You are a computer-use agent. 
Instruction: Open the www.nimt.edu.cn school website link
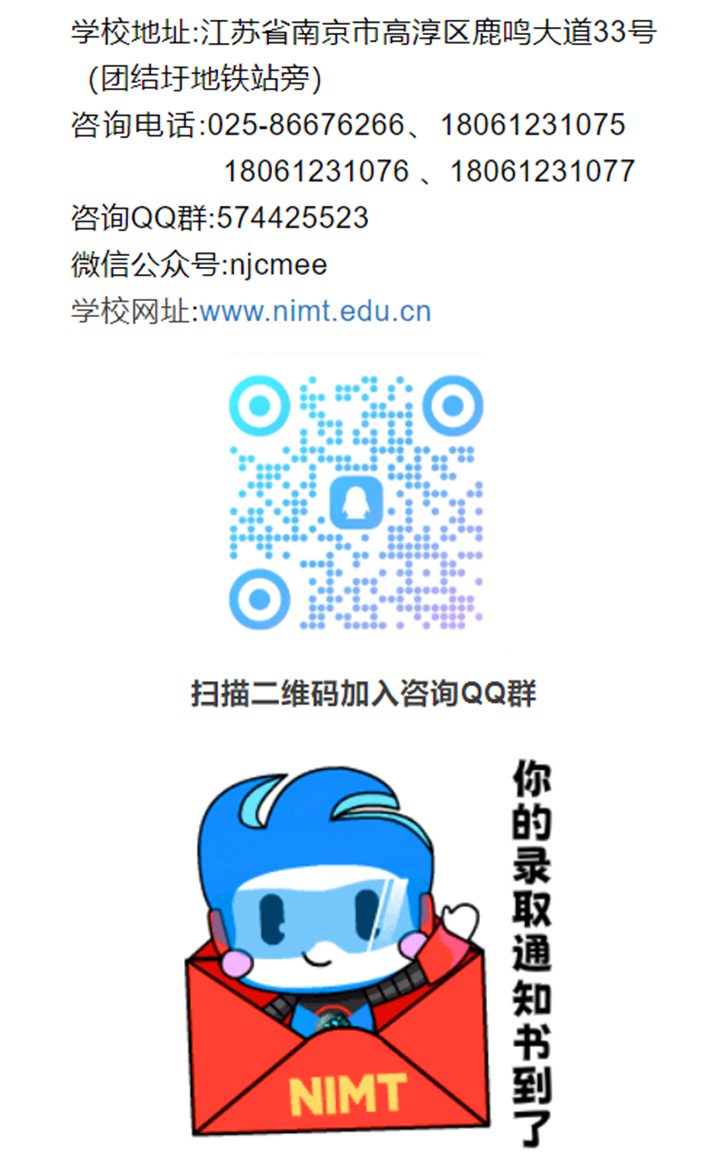315,311
